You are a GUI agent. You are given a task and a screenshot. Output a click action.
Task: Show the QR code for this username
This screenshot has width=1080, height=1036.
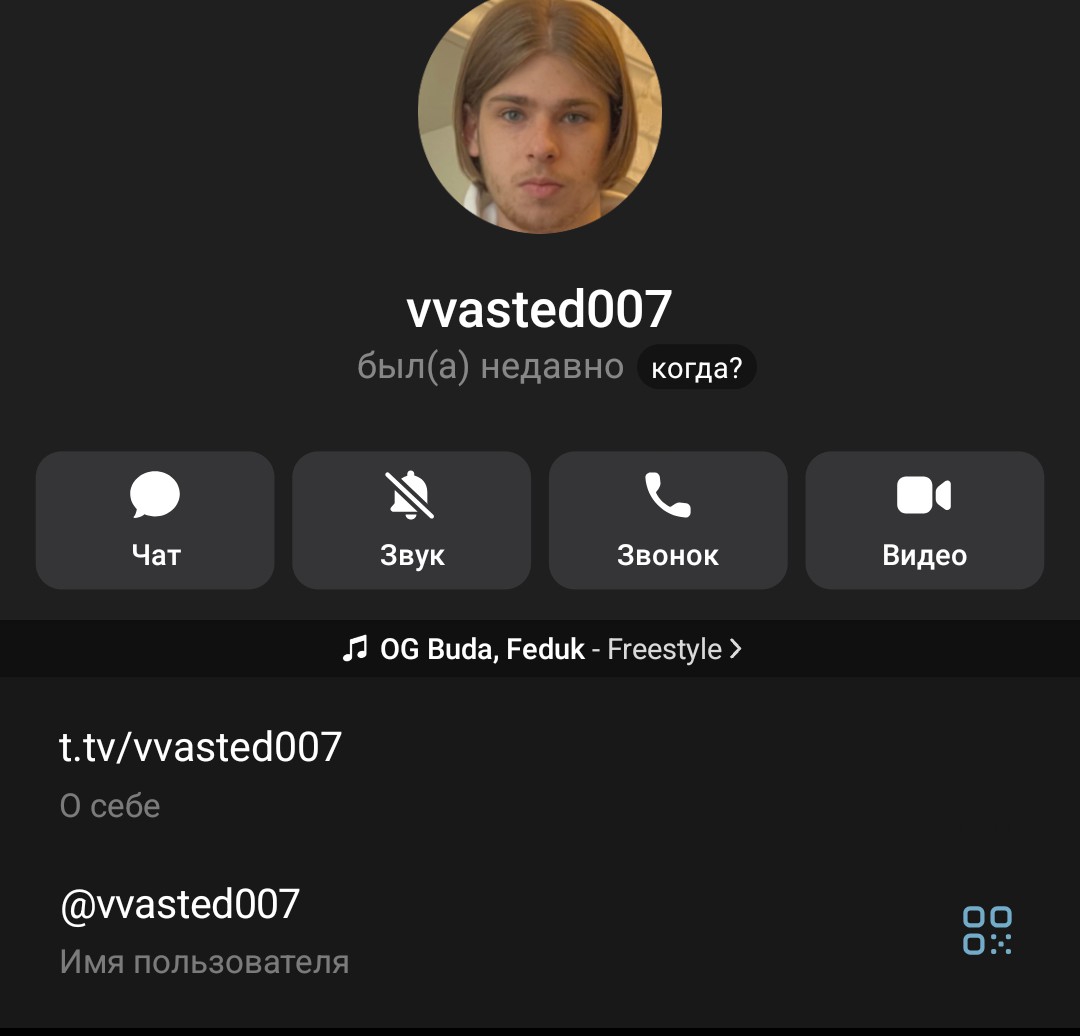pyautogui.click(x=987, y=930)
